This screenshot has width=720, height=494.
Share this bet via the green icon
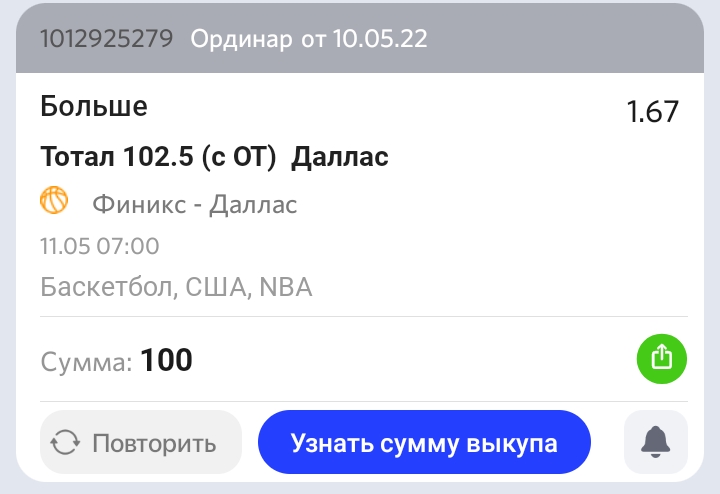662,358
